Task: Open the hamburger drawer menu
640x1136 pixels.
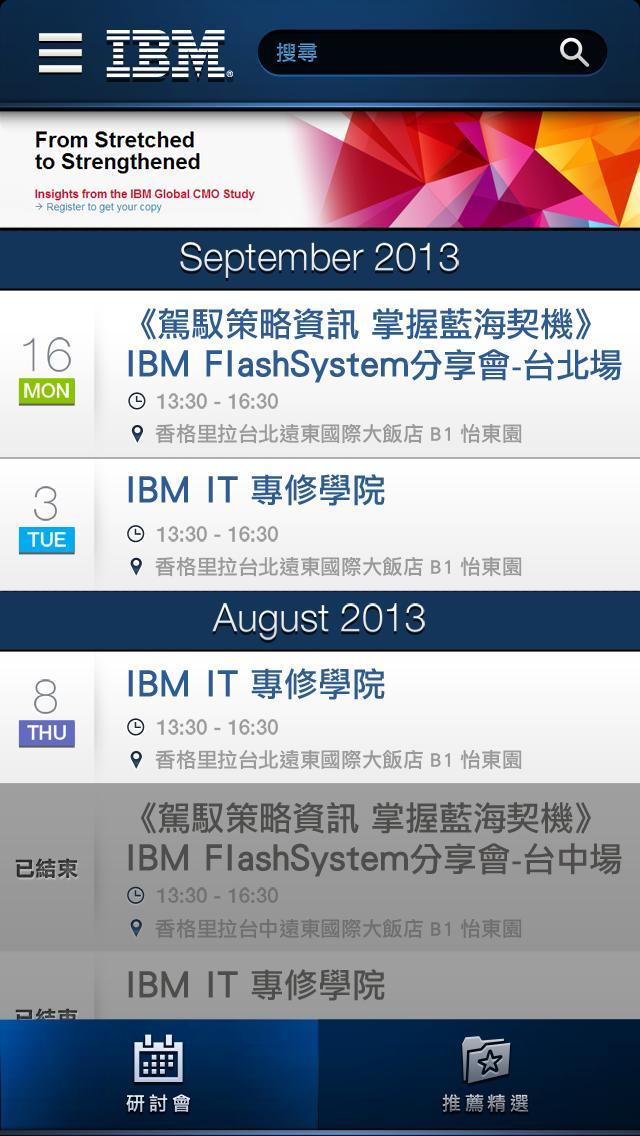Action: pos(60,54)
